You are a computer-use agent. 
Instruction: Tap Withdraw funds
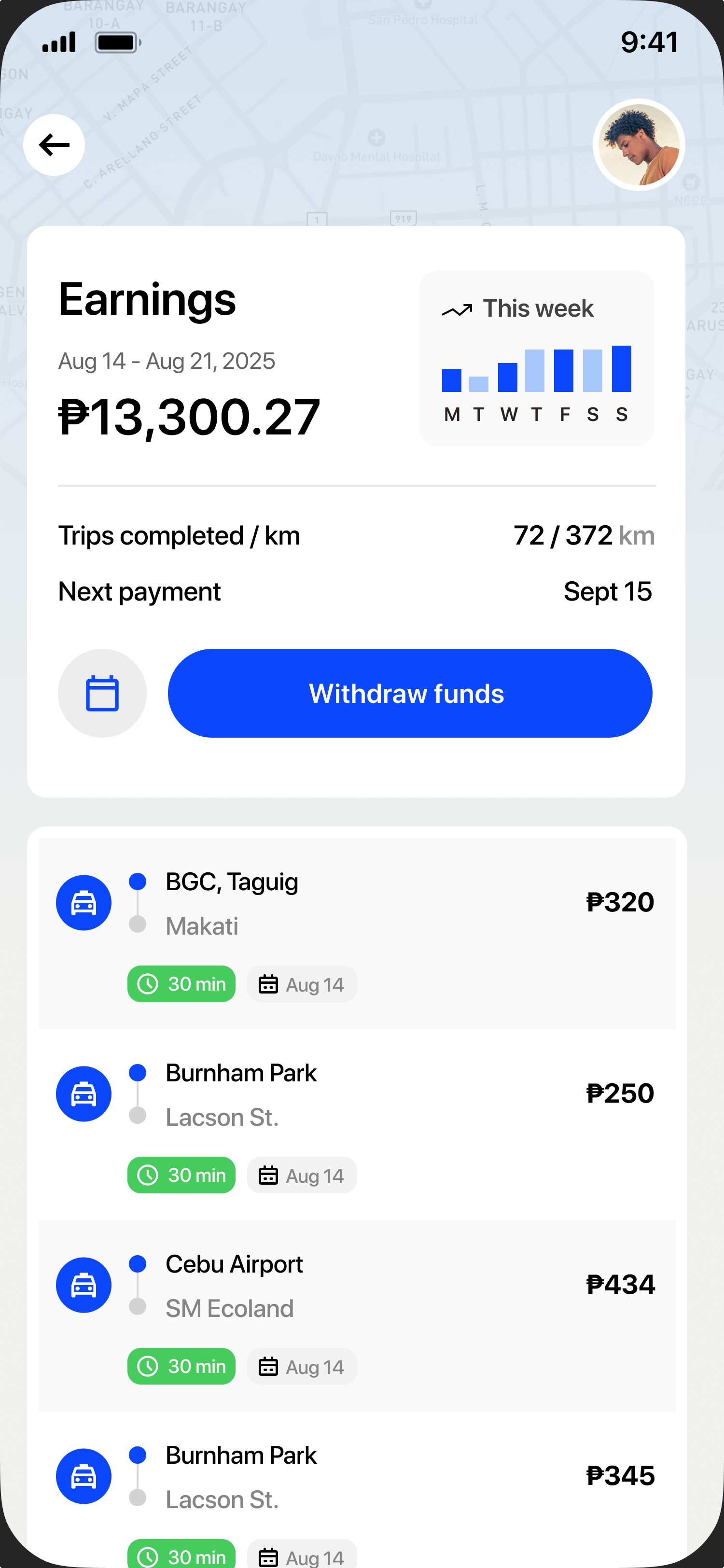pyautogui.click(x=410, y=693)
